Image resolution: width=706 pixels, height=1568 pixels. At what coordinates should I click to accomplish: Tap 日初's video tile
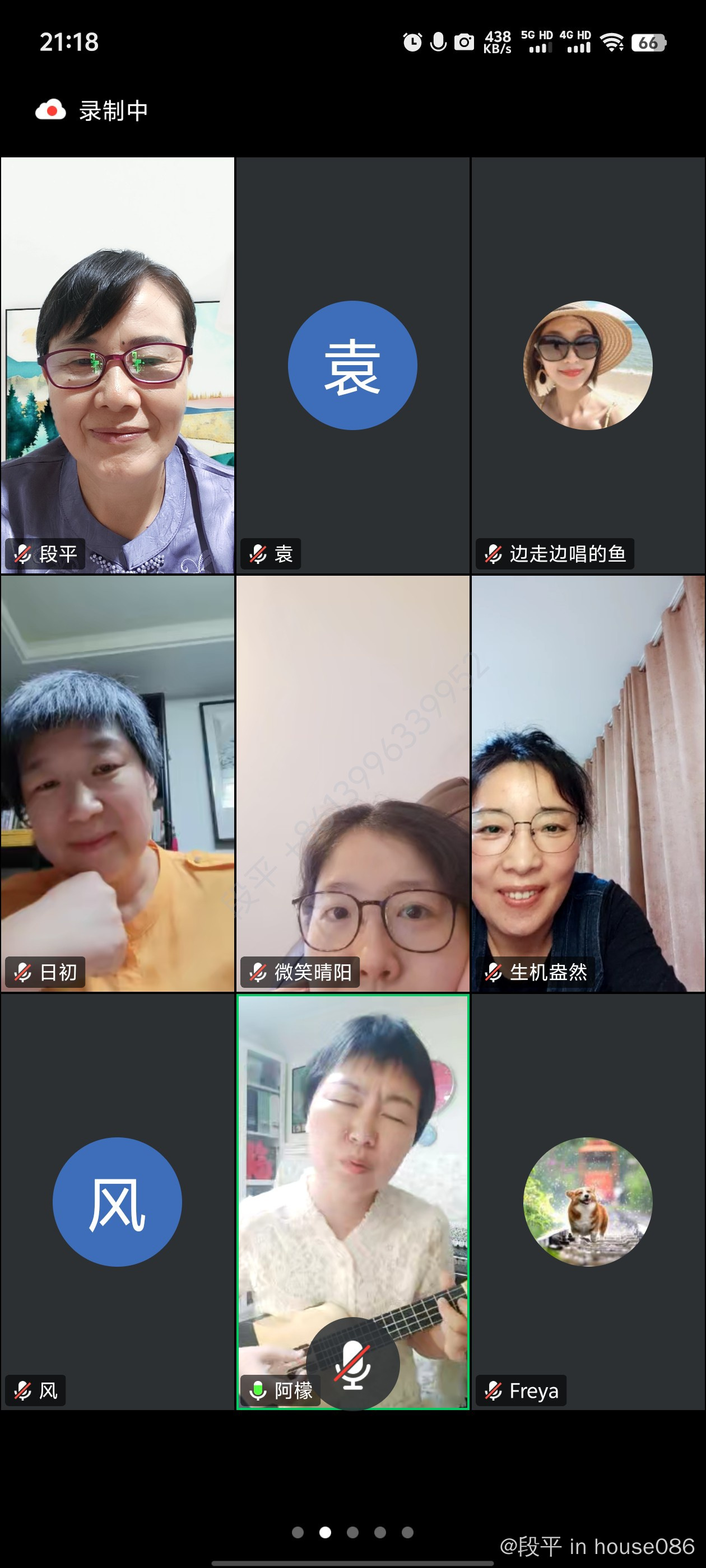[118, 783]
